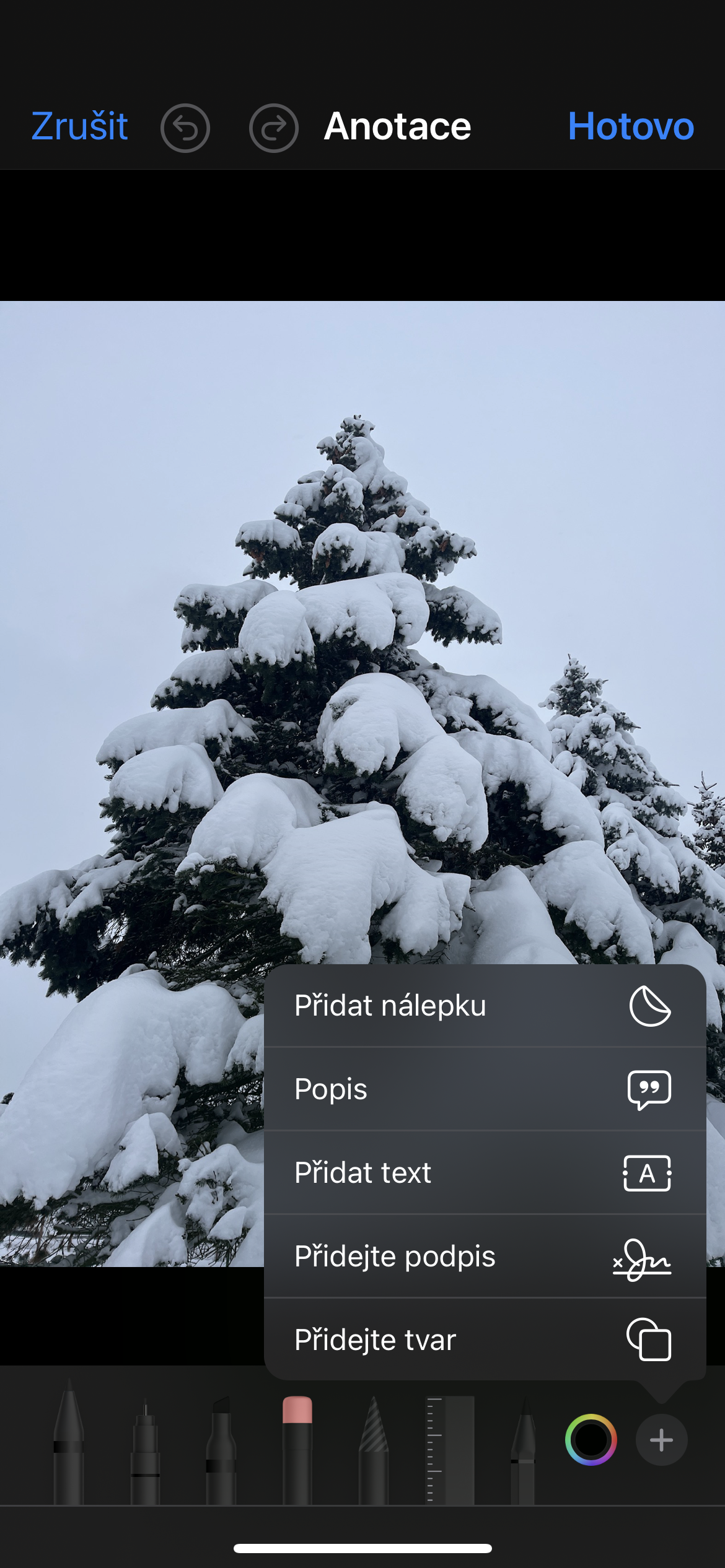Select Přidejte podpis to add signature
The height and width of the screenshot is (1568, 725).
[x=485, y=1256]
